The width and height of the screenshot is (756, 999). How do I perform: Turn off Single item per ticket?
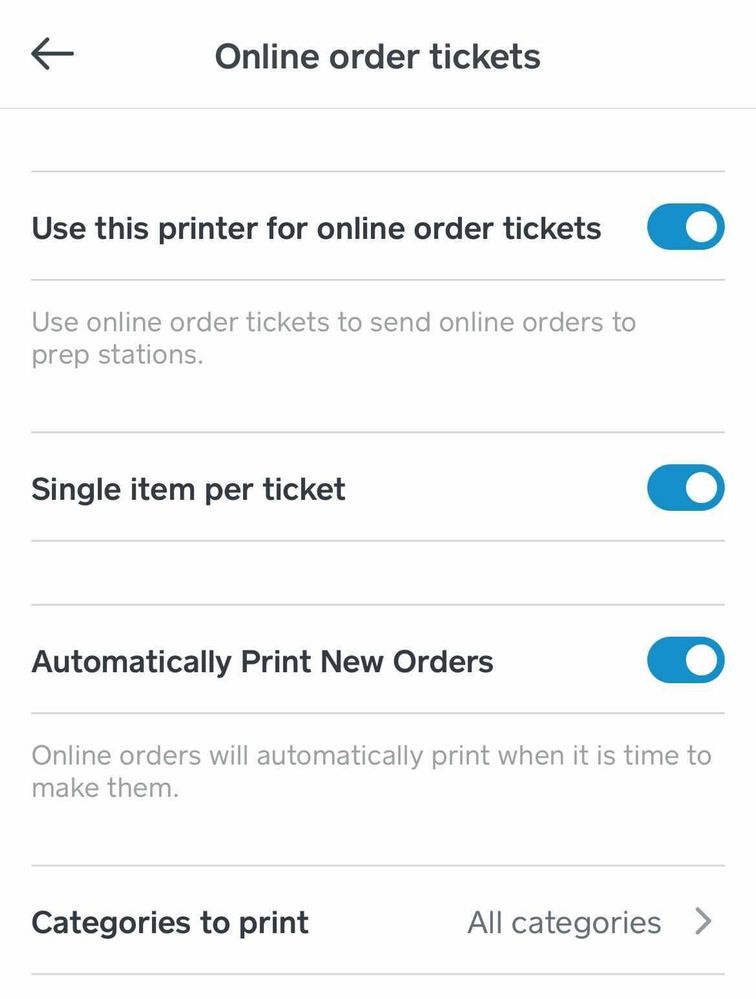pyautogui.click(x=684, y=488)
